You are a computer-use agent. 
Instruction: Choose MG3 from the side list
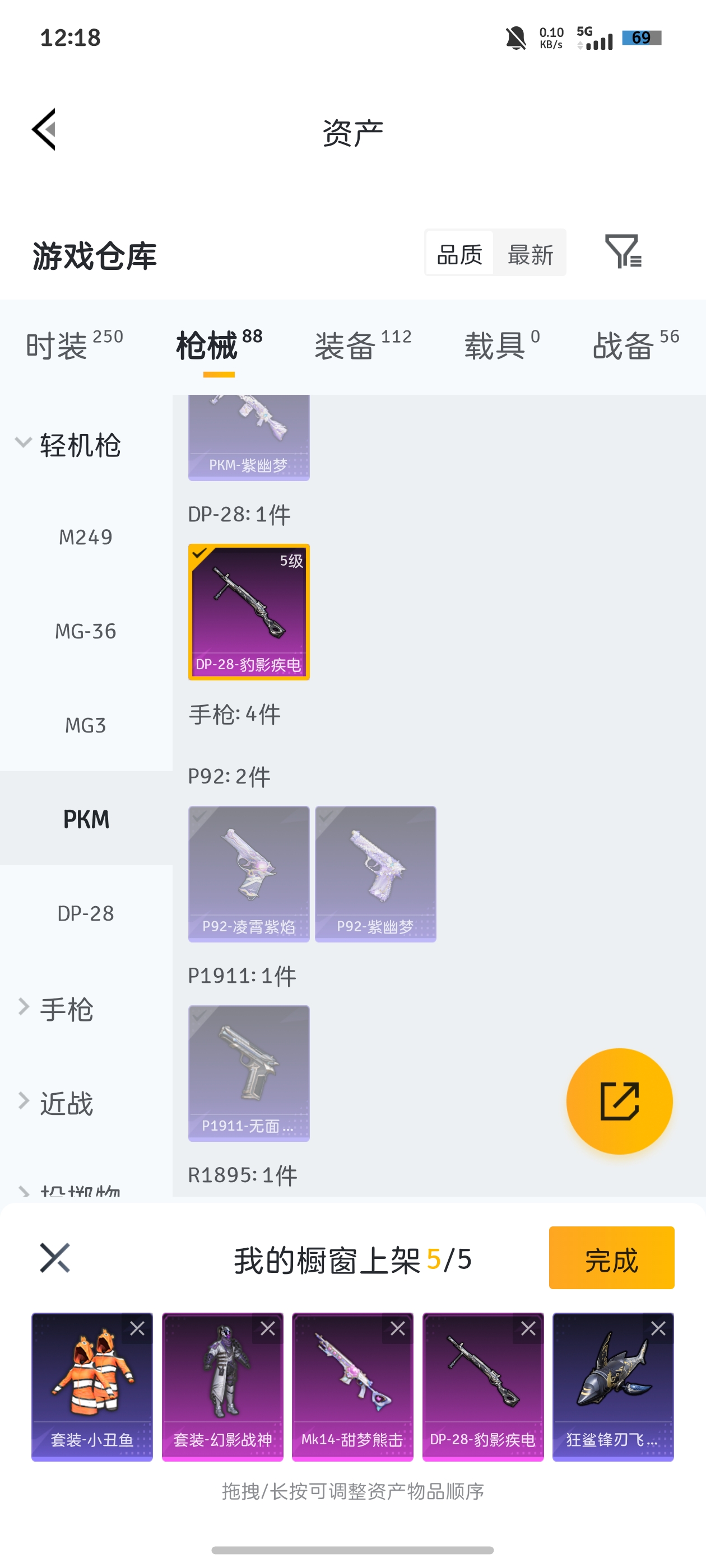coord(86,725)
